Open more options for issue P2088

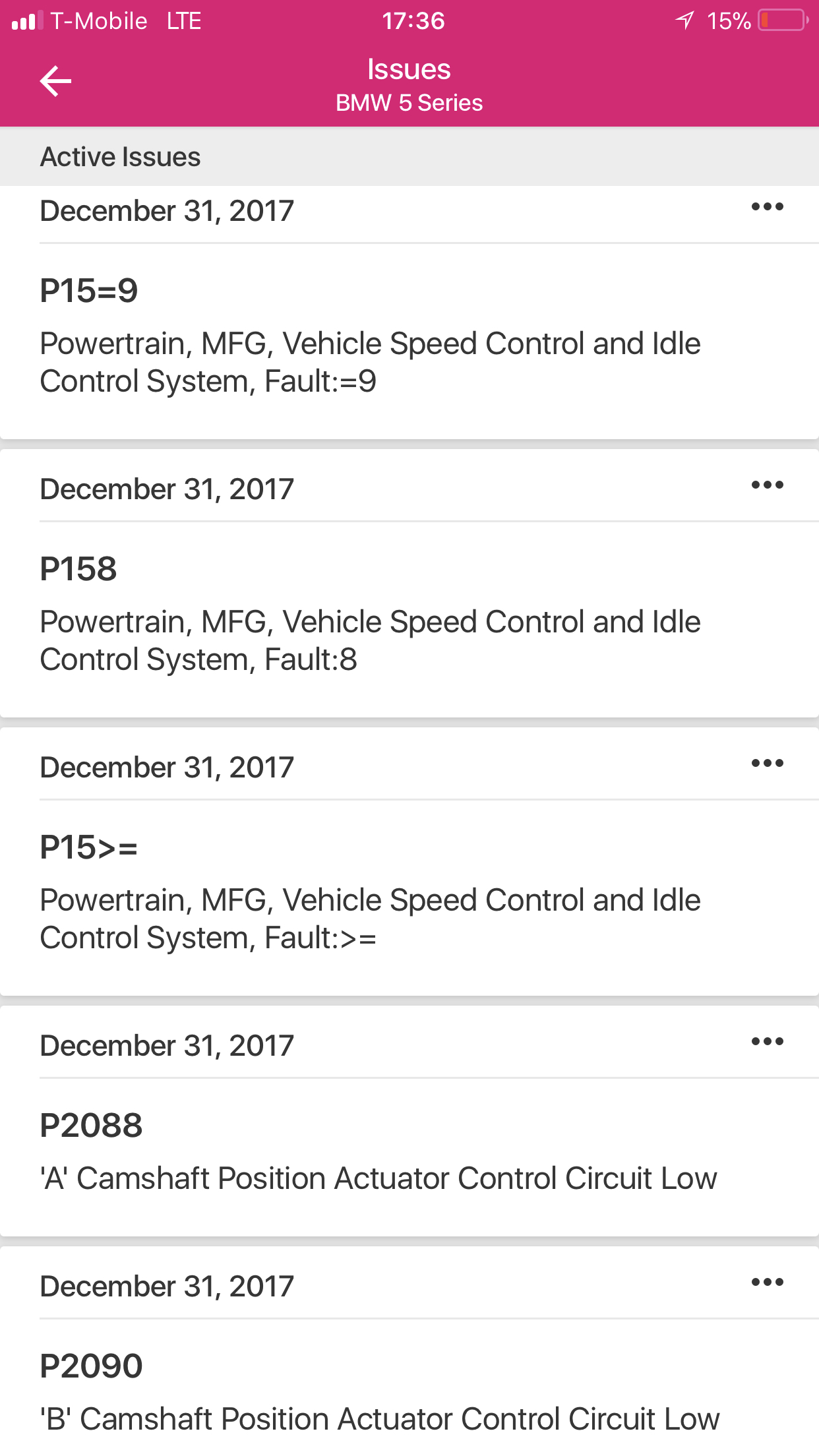click(767, 1042)
